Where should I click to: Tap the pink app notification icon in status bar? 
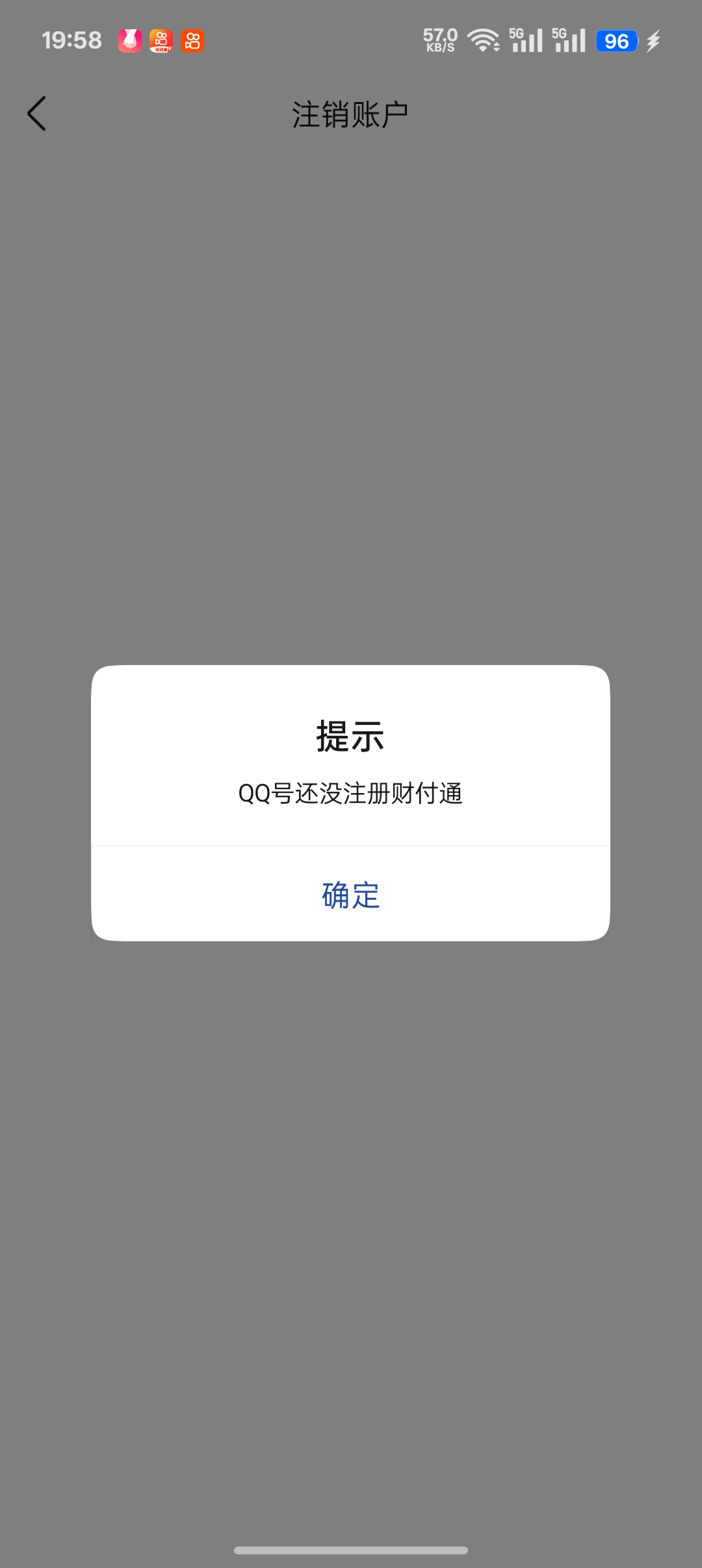click(x=129, y=40)
